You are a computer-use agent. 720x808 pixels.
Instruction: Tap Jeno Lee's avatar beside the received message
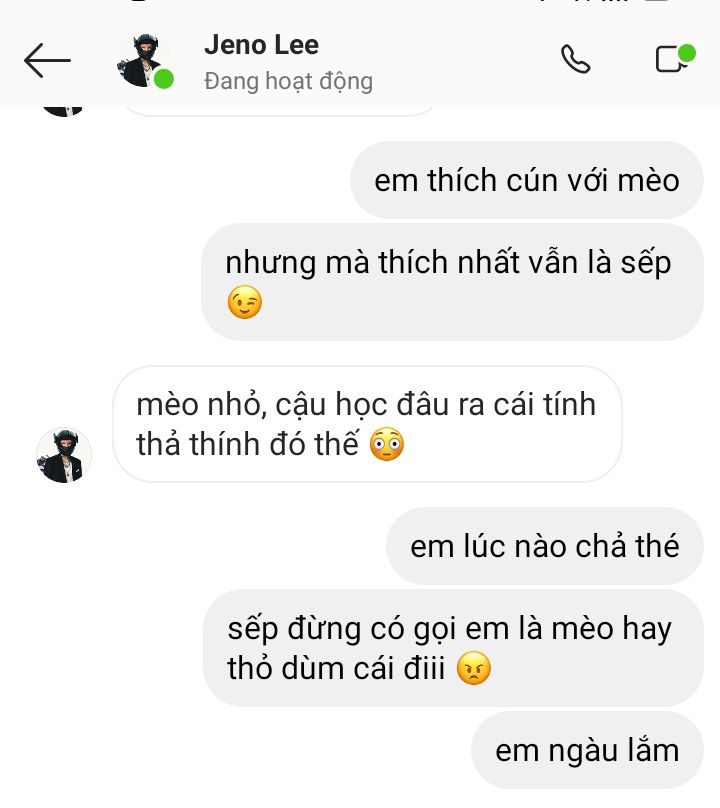point(64,455)
